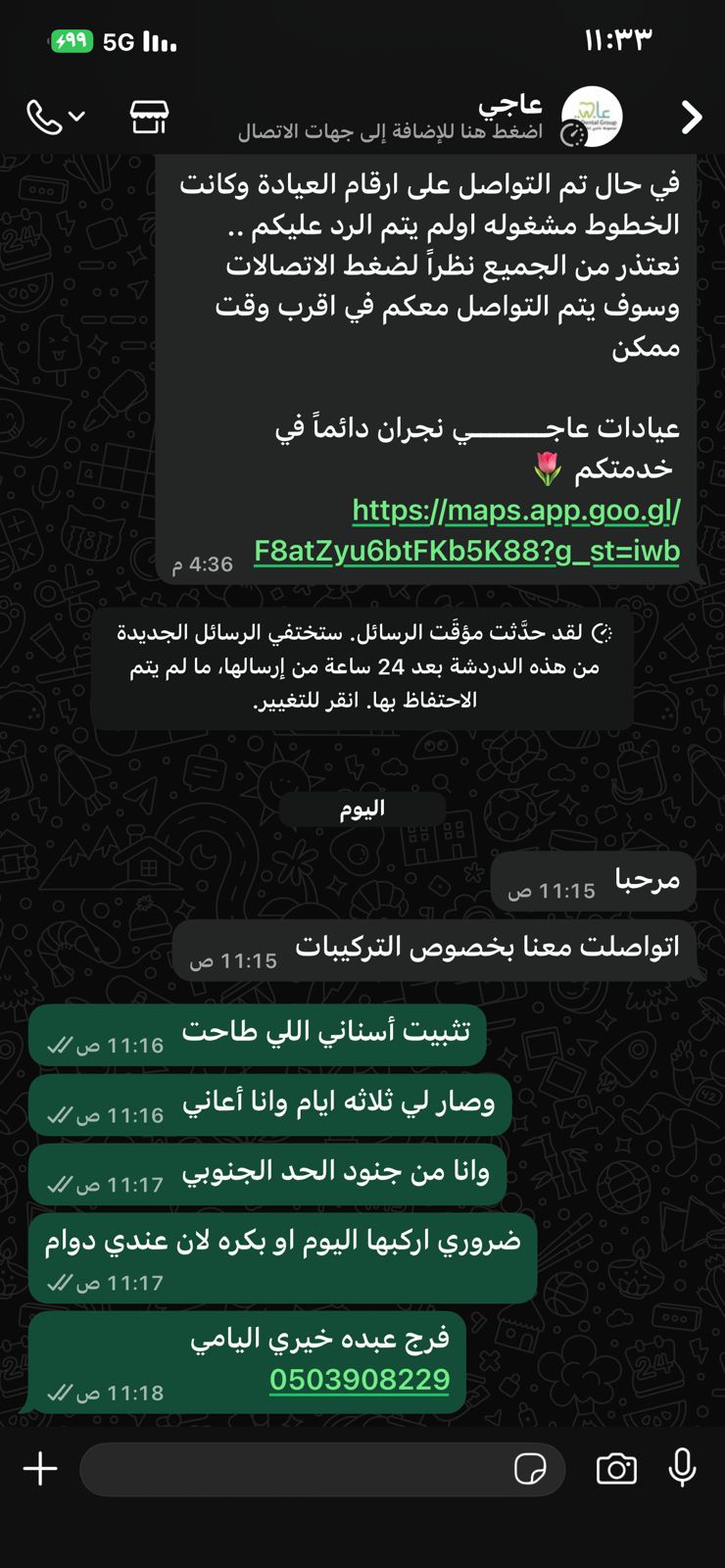Open the business catalog storefront icon
Screen dimensions: 725x1568
tap(149, 118)
